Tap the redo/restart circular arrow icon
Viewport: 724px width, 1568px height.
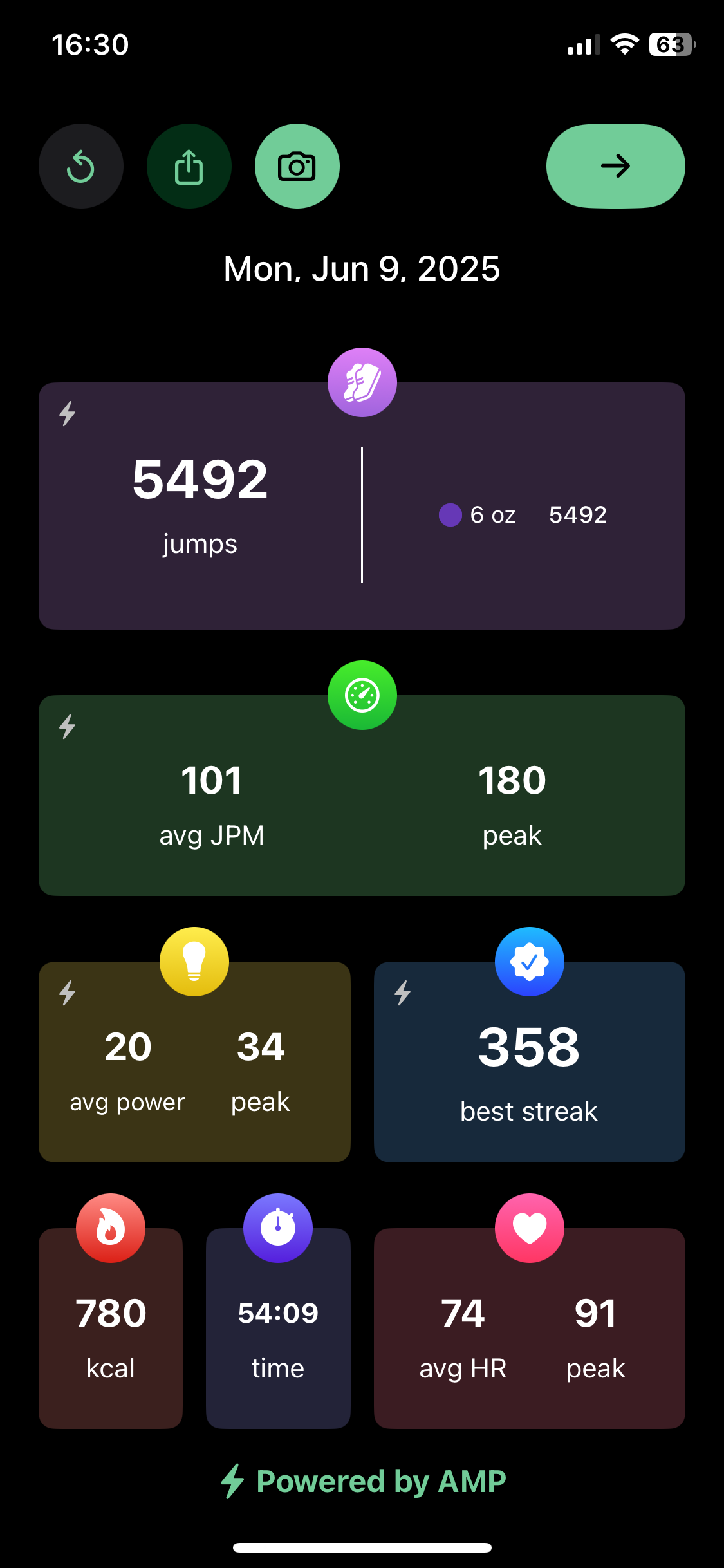pyautogui.click(x=81, y=166)
